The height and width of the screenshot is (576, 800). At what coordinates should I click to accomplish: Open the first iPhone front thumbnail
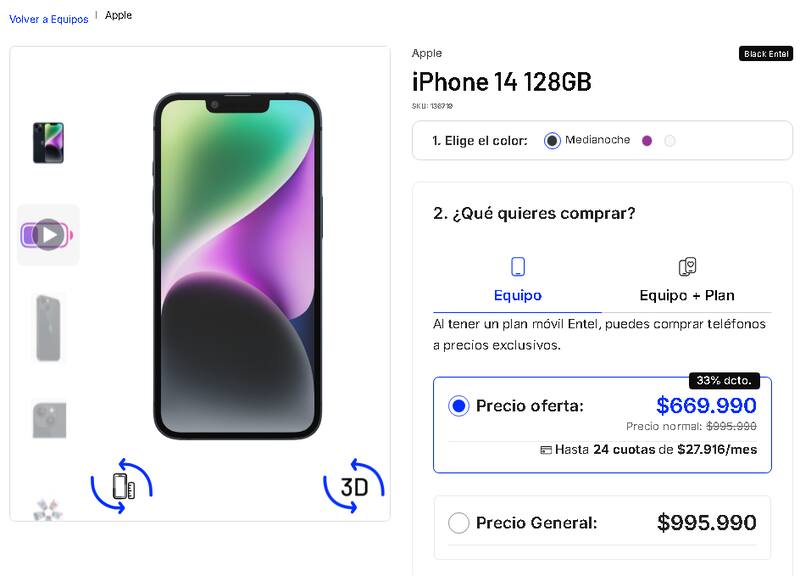[48, 143]
